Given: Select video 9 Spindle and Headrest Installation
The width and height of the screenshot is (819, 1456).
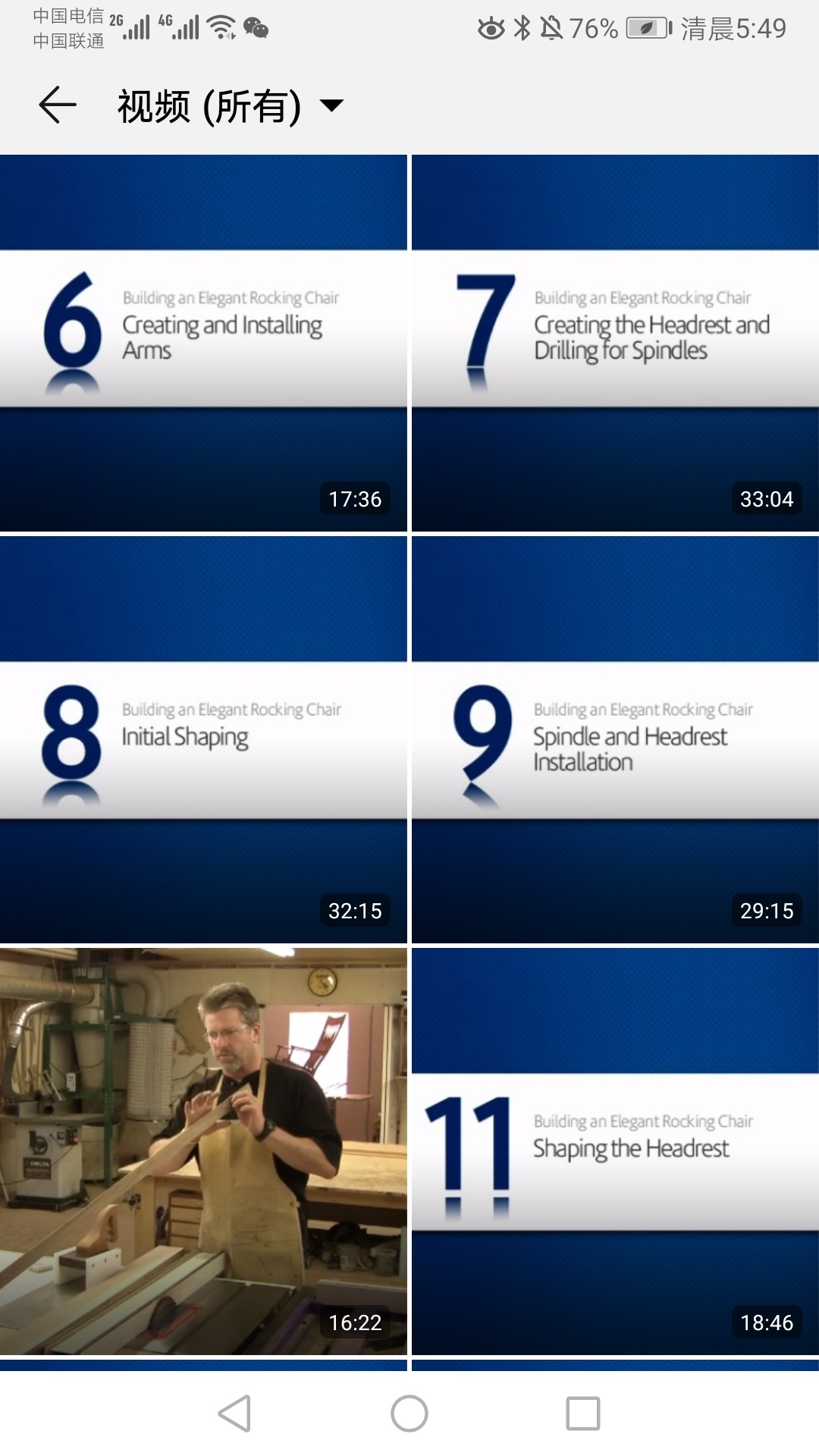Looking at the screenshot, I should coord(615,739).
